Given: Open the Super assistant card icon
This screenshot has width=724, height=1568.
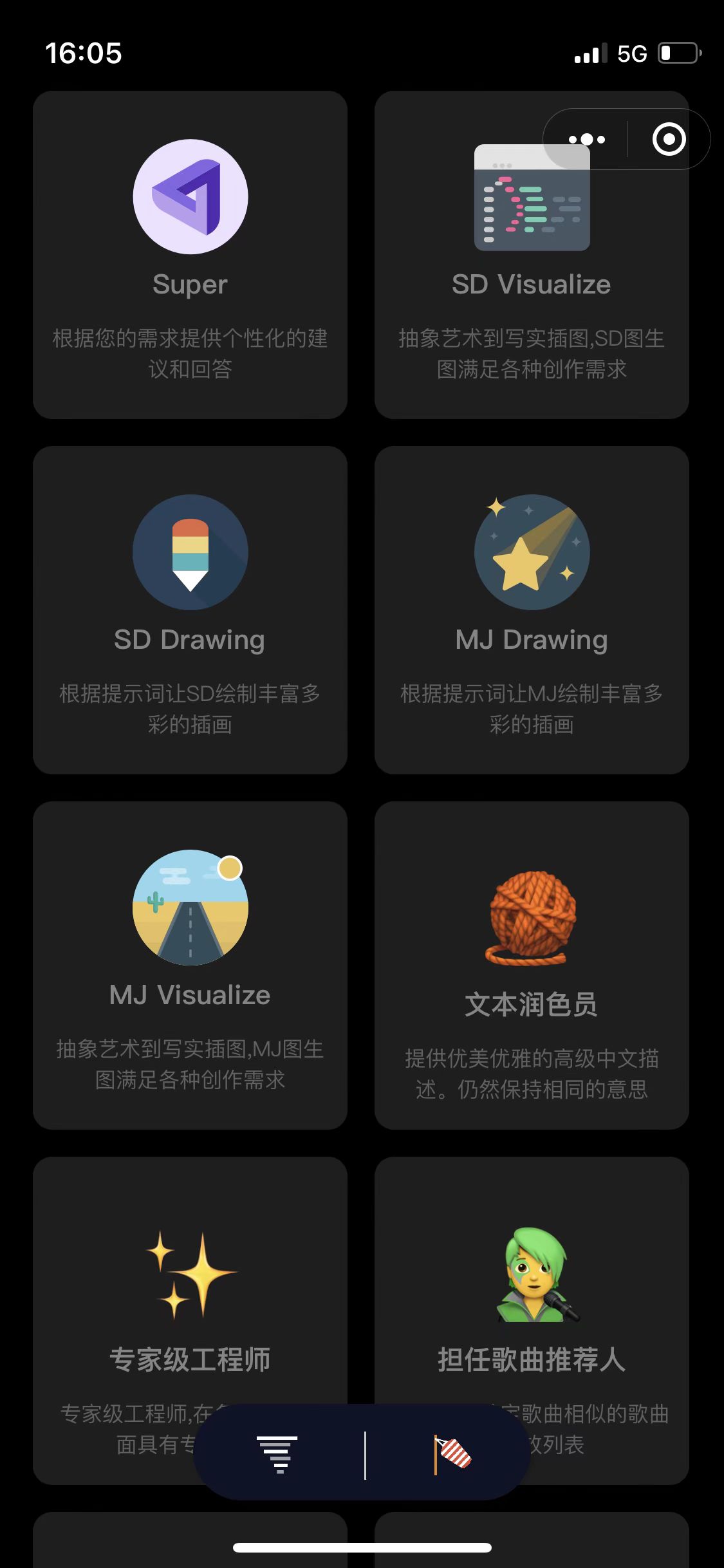Looking at the screenshot, I should [x=190, y=196].
